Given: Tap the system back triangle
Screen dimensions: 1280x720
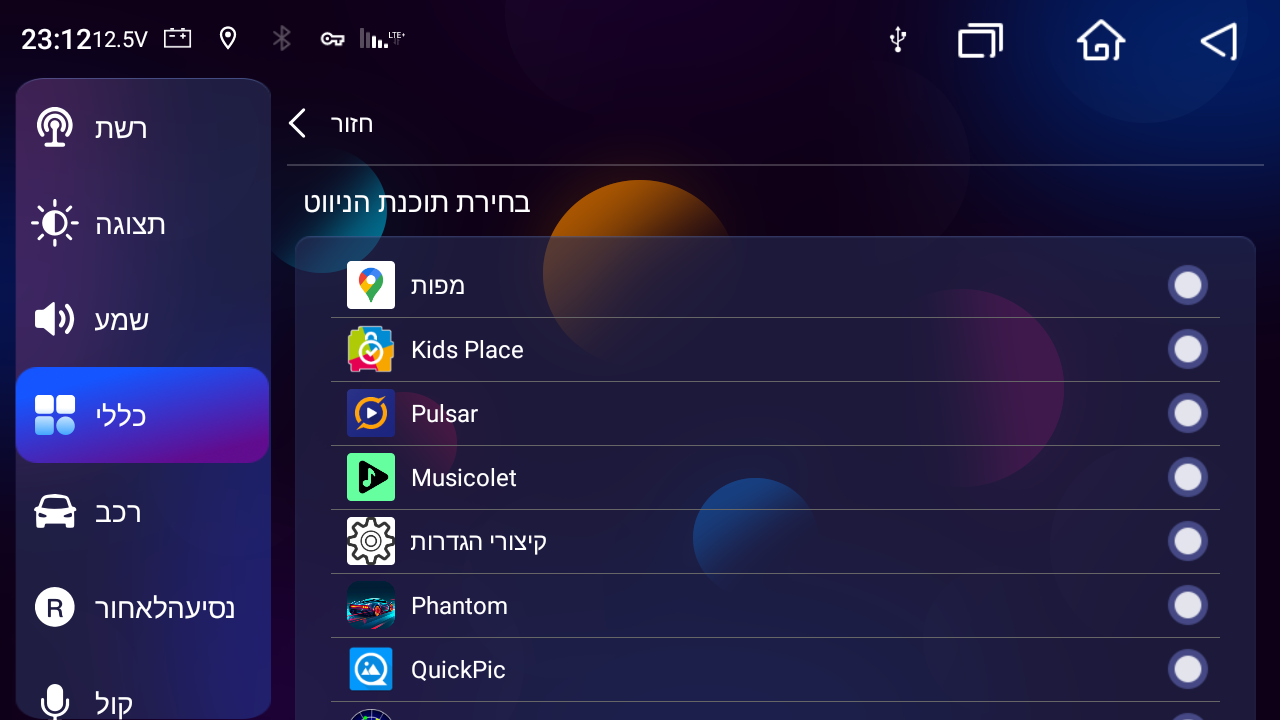Looking at the screenshot, I should coord(1218,41).
